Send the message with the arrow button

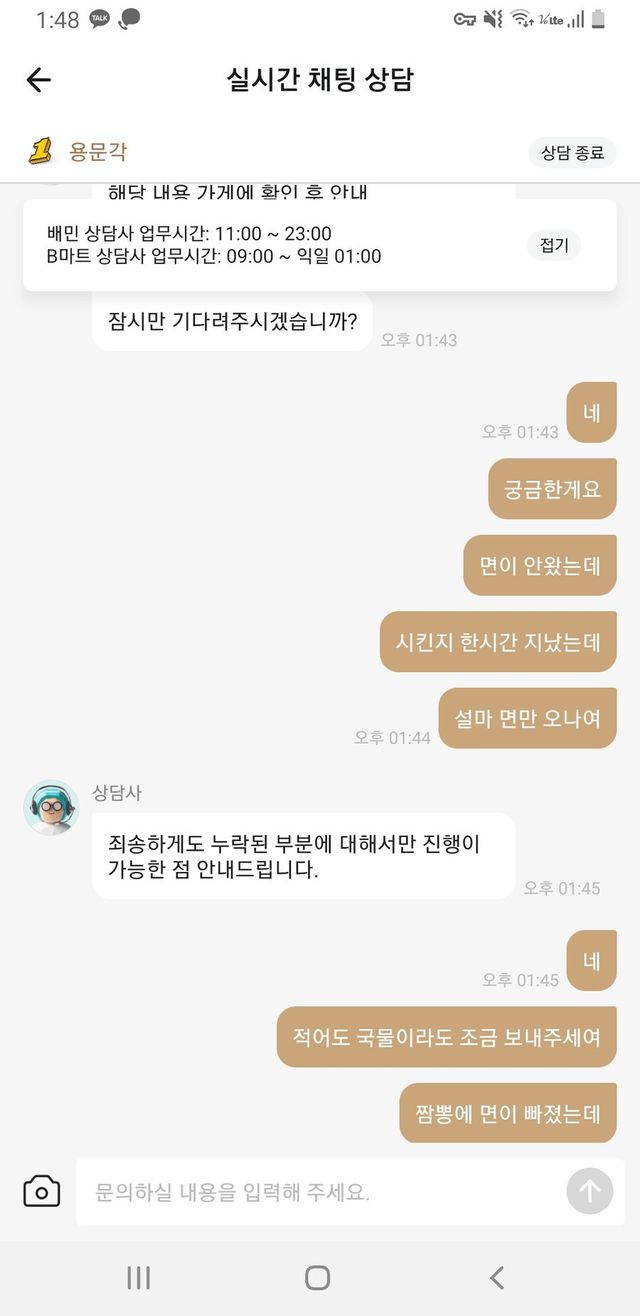(x=590, y=1191)
